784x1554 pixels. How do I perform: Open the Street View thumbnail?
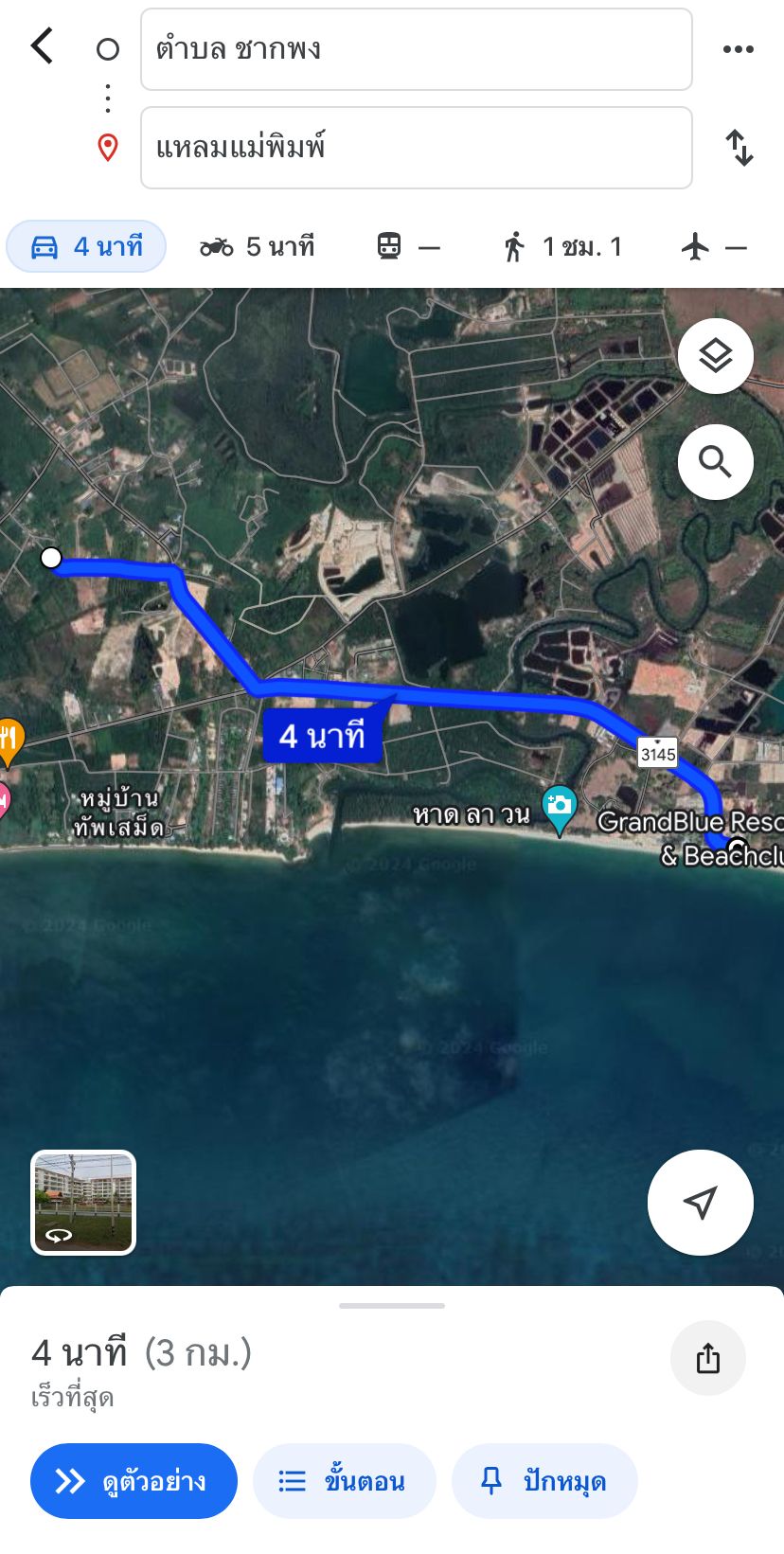[x=83, y=1203]
